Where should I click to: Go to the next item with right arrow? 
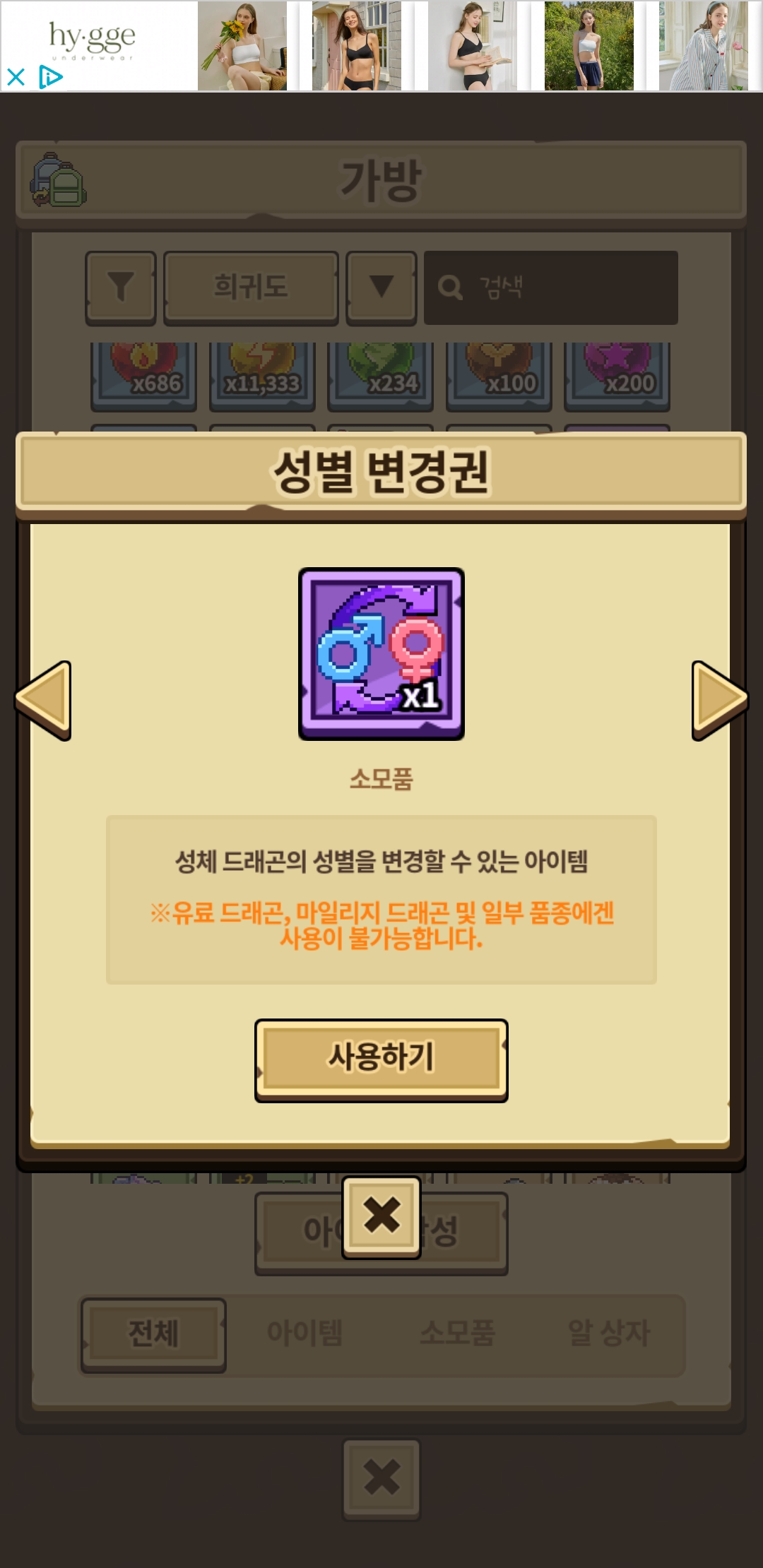point(718,699)
